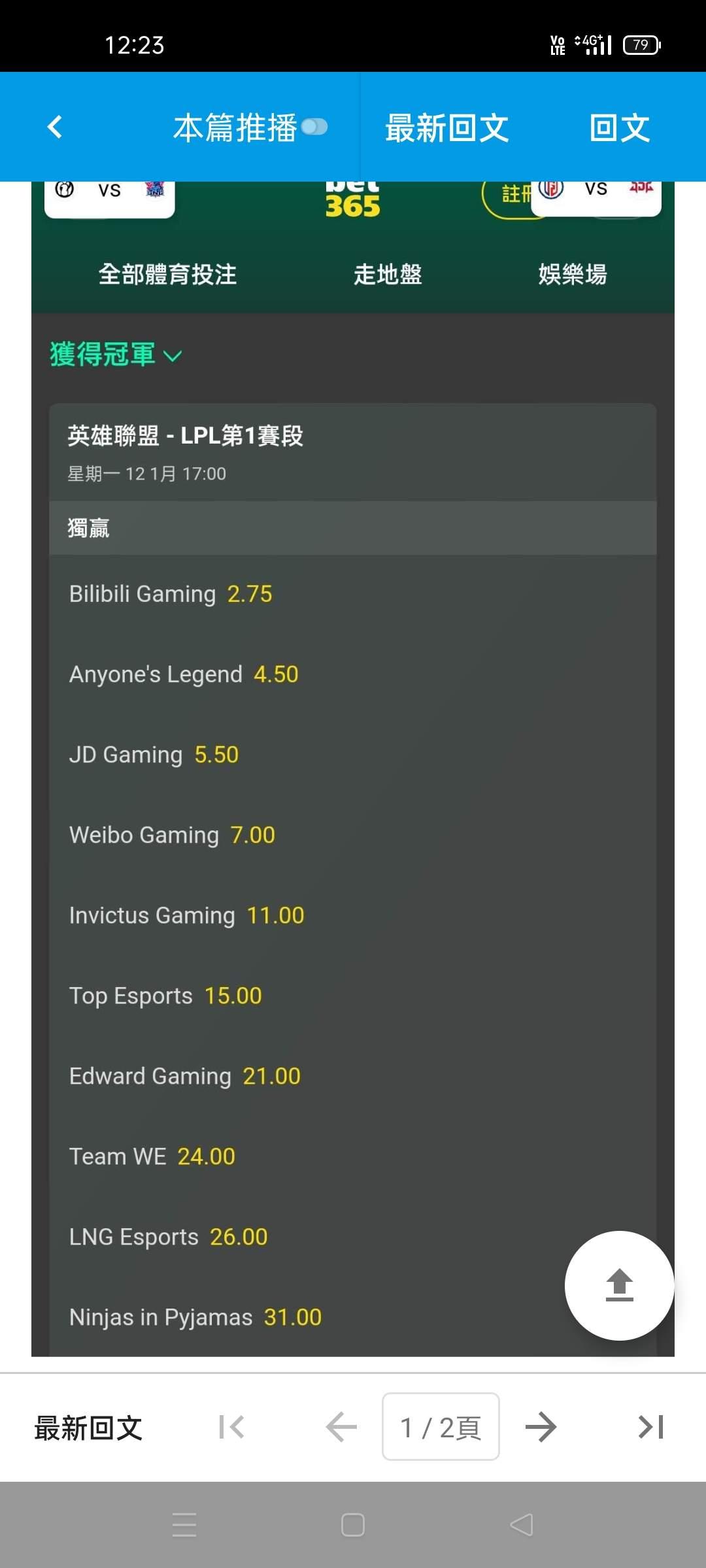The width and height of the screenshot is (706, 1568).
Task: Jump to the last page
Action: pyautogui.click(x=651, y=1427)
